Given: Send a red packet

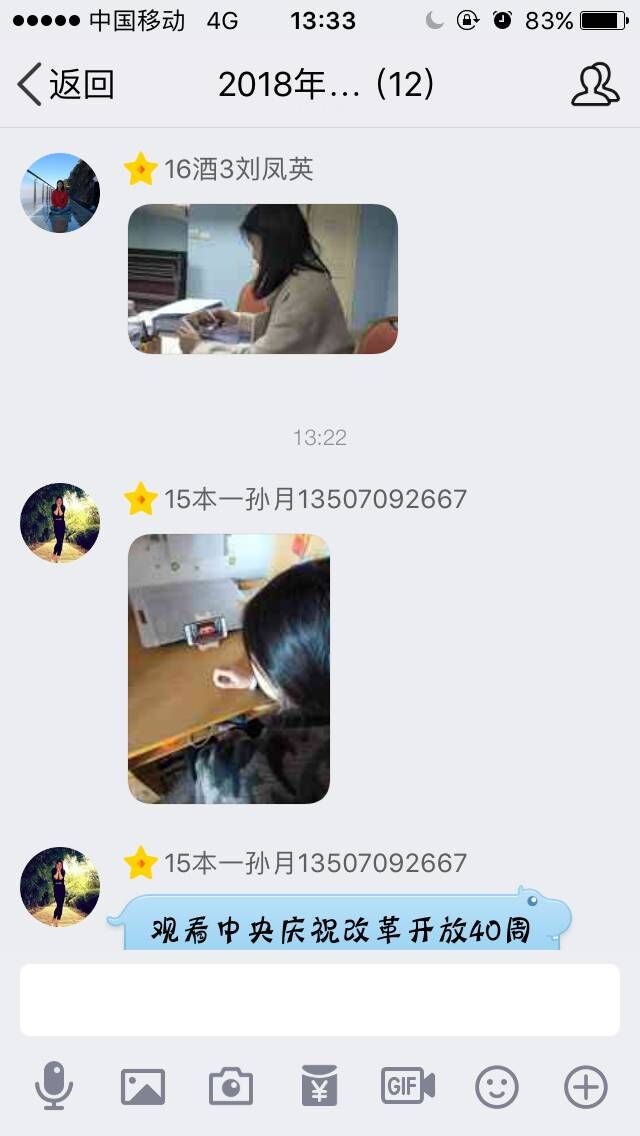Looking at the screenshot, I should click(320, 1086).
